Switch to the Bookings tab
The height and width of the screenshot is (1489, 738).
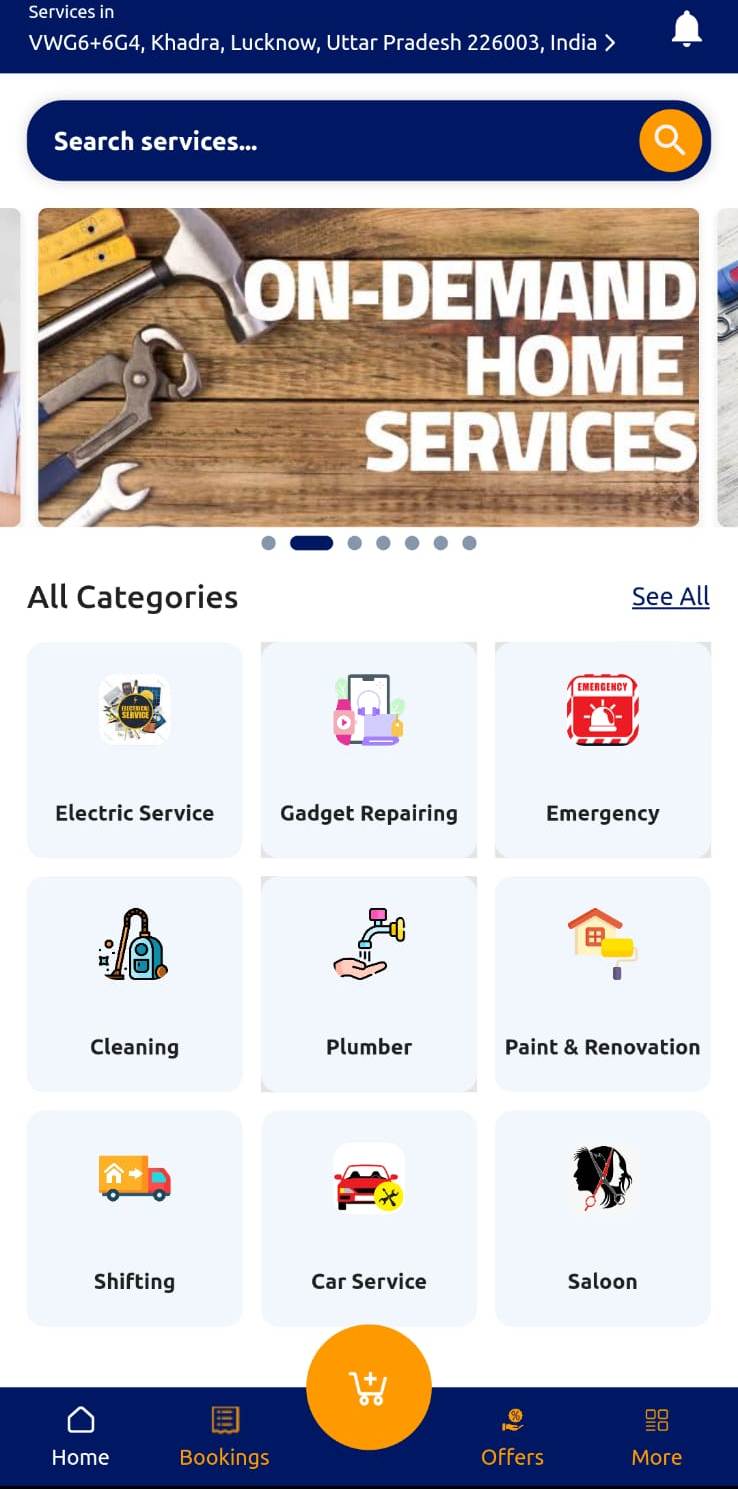[x=224, y=1437]
